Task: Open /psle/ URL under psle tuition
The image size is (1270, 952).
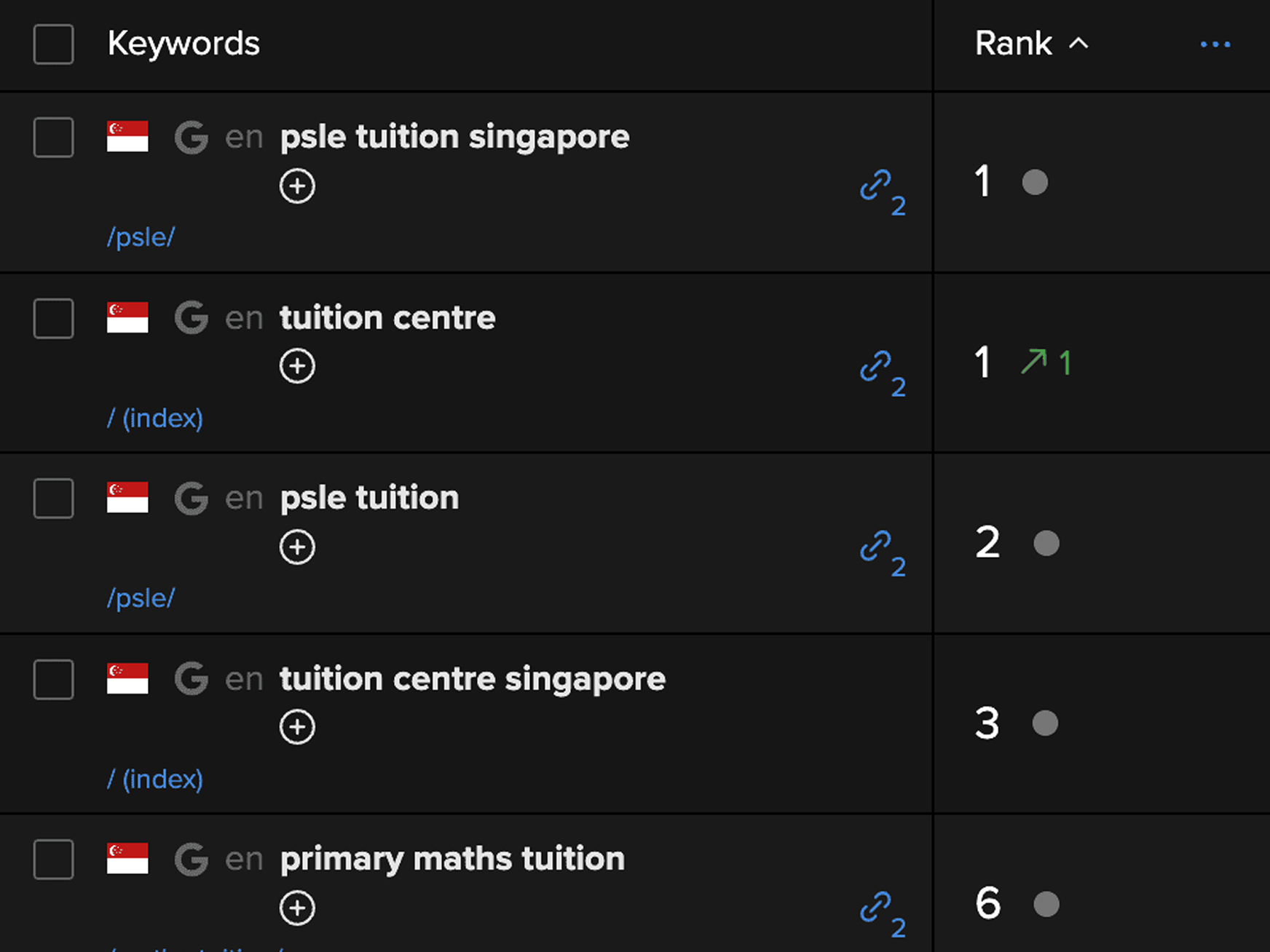Action: [141, 598]
